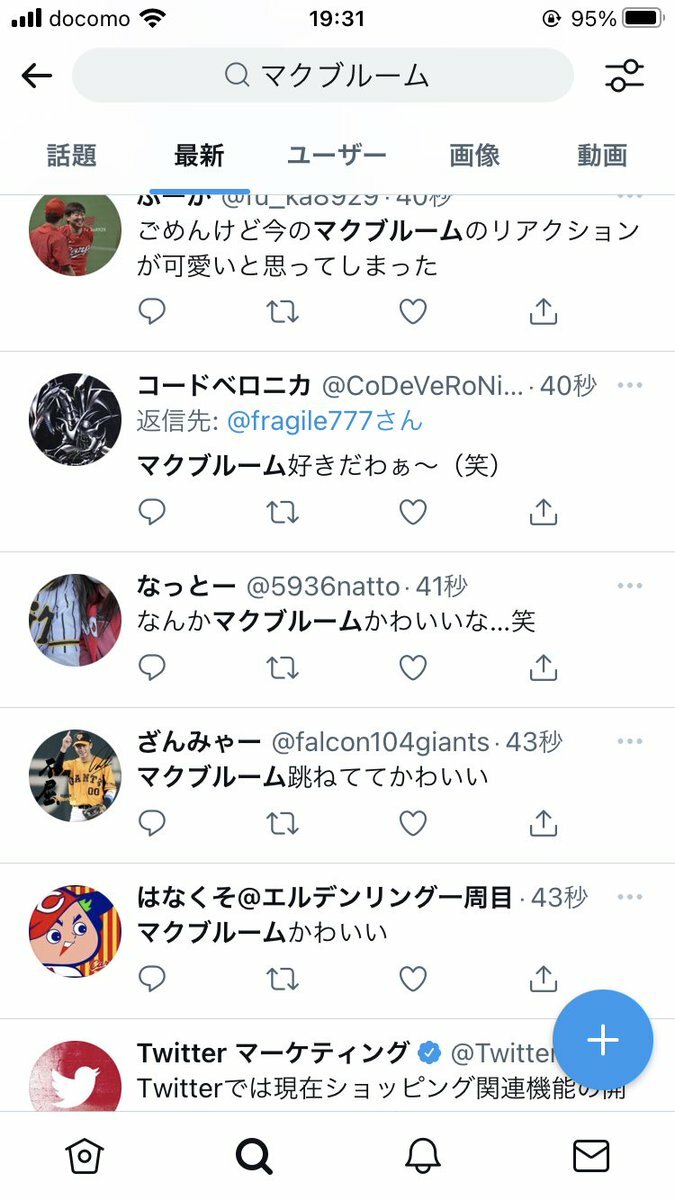675x1200 pixels.
Task: Like コードベロニカ's tweet
Action: tap(413, 512)
